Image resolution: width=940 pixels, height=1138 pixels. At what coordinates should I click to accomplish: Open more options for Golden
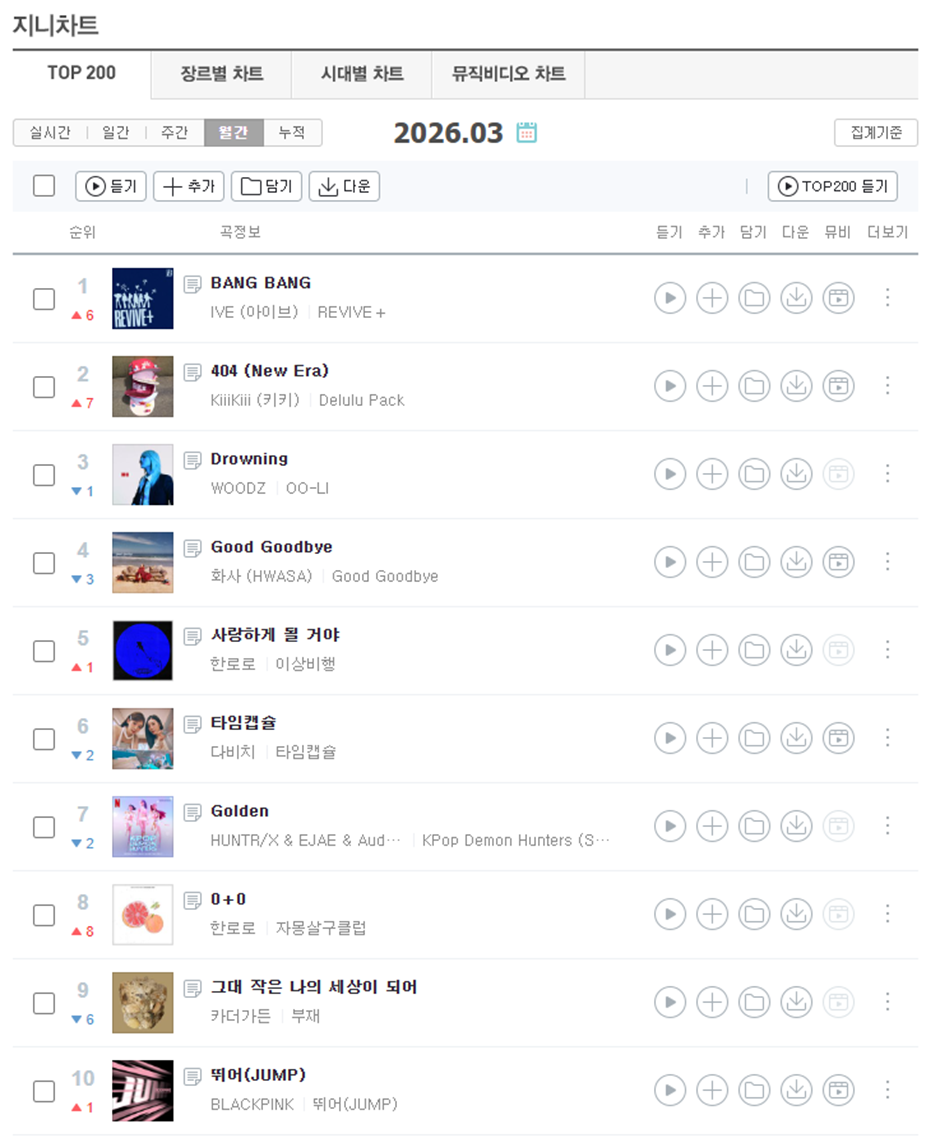887,826
